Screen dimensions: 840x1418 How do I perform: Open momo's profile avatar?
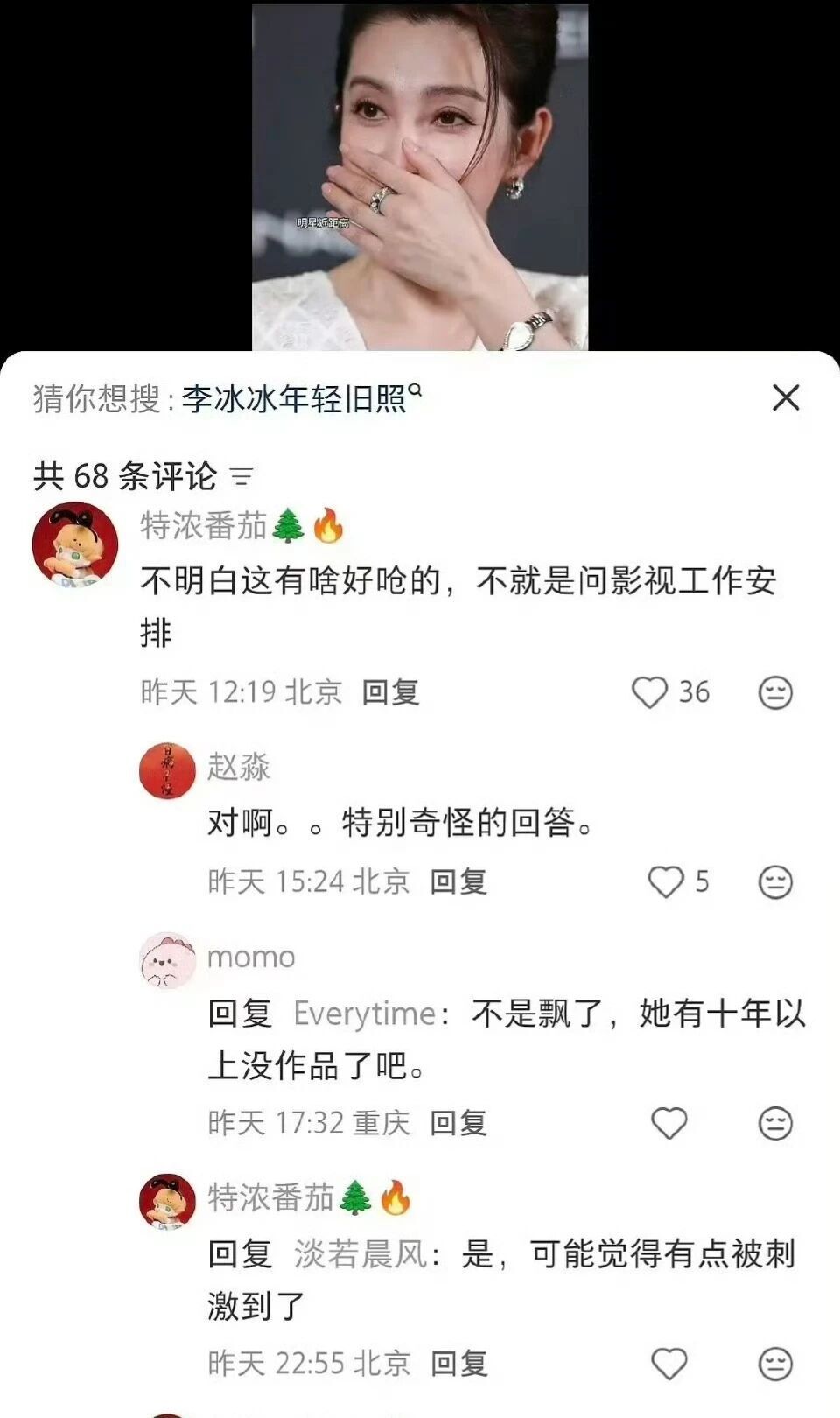point(168,957)
